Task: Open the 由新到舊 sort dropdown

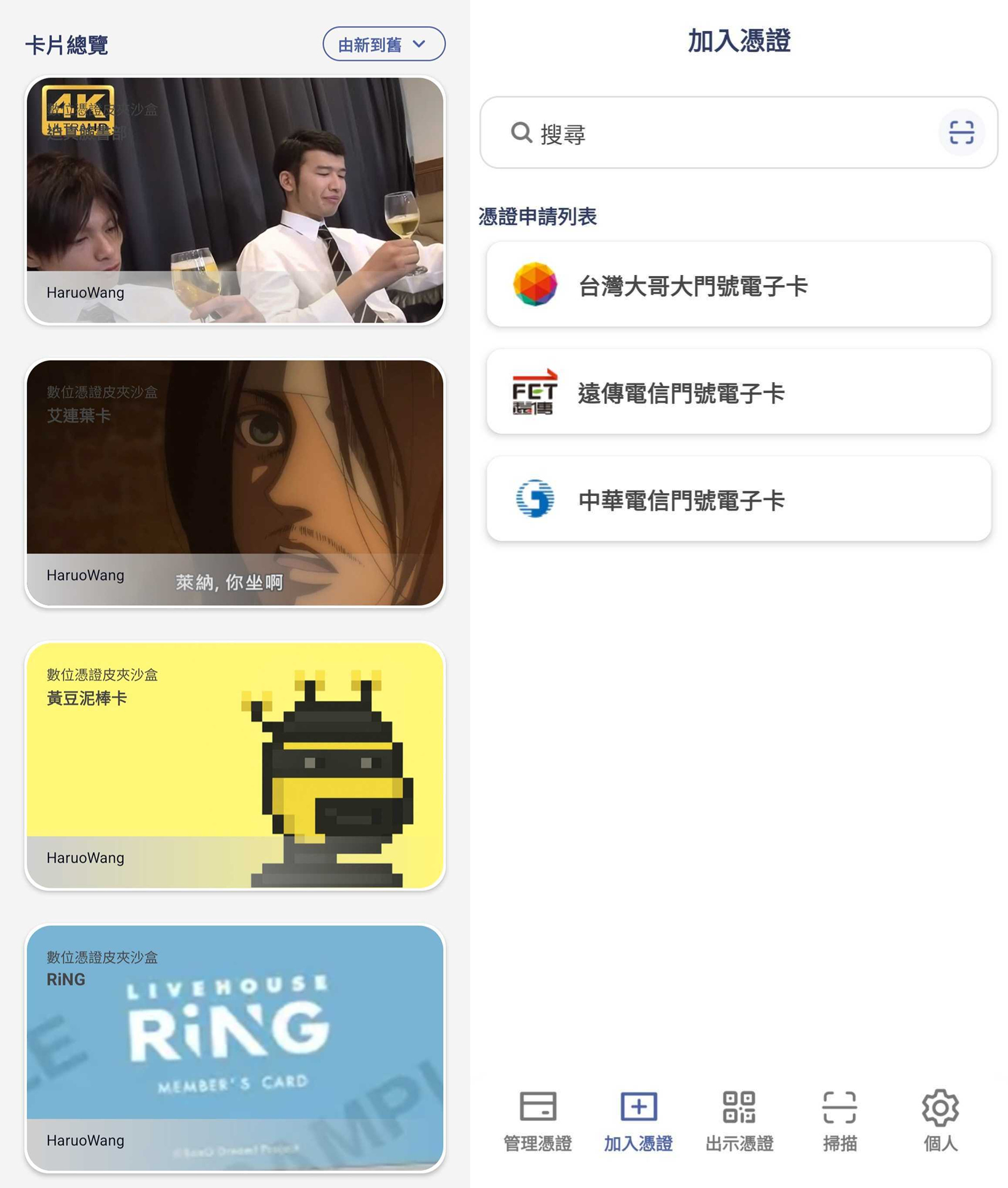Action: [x=383, y=44]
